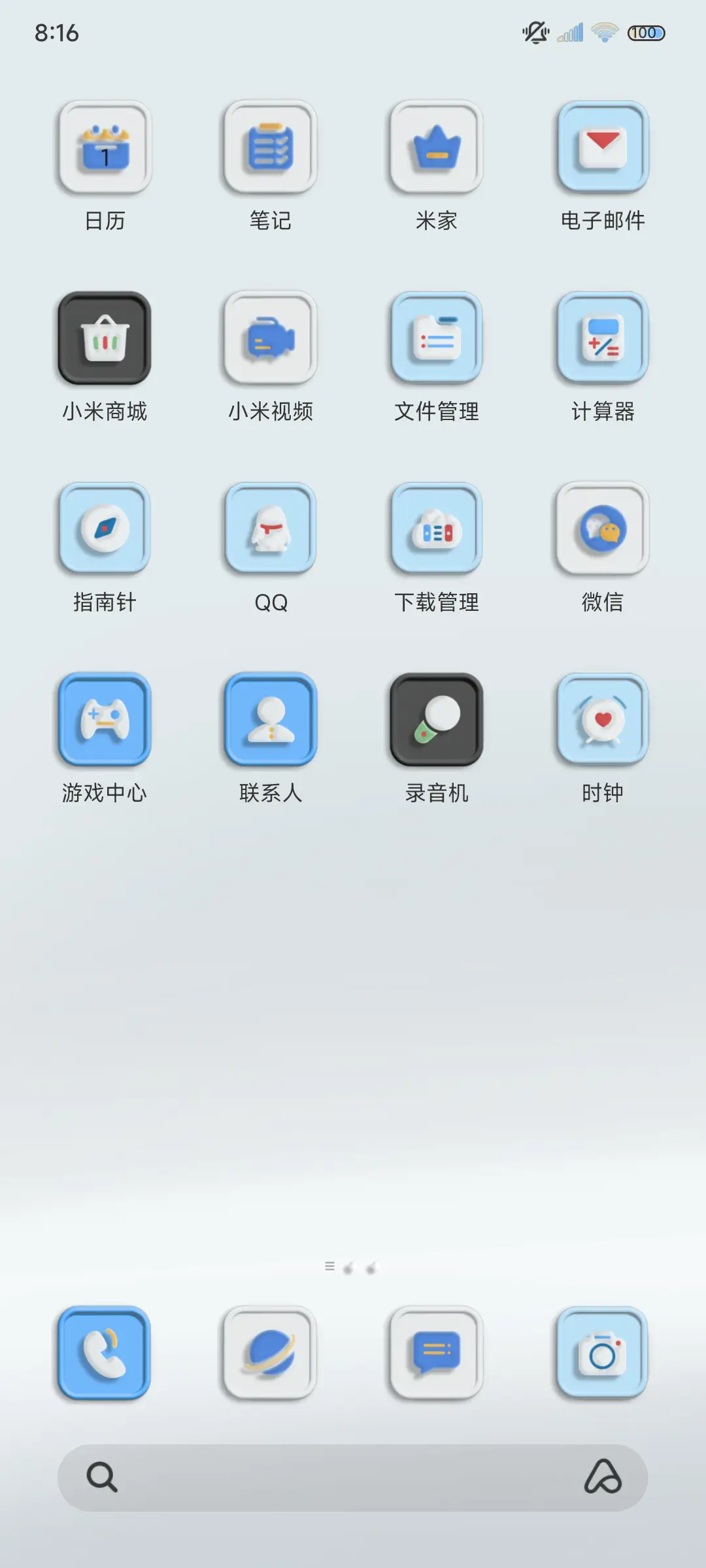Launch the 时钟 clock app

pyautogui.click(x=601, y=719)
